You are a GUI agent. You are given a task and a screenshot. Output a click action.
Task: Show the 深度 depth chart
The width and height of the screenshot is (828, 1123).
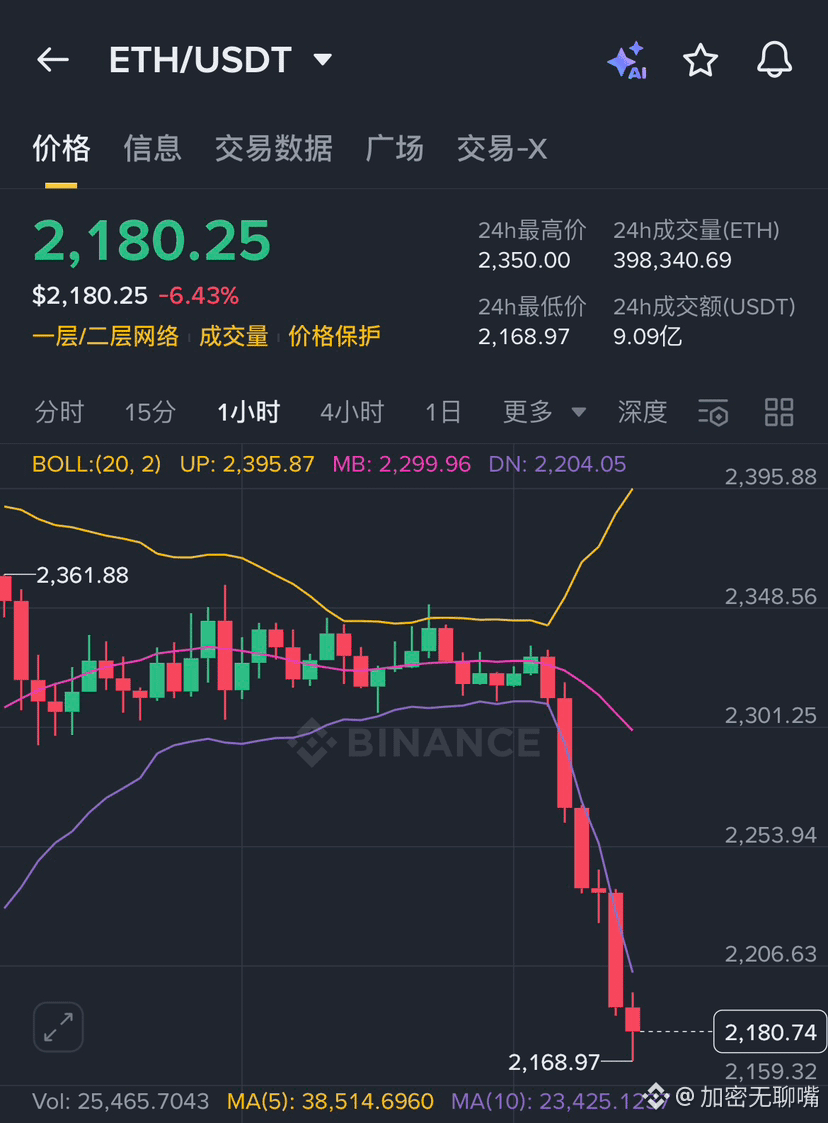(642, 411)
